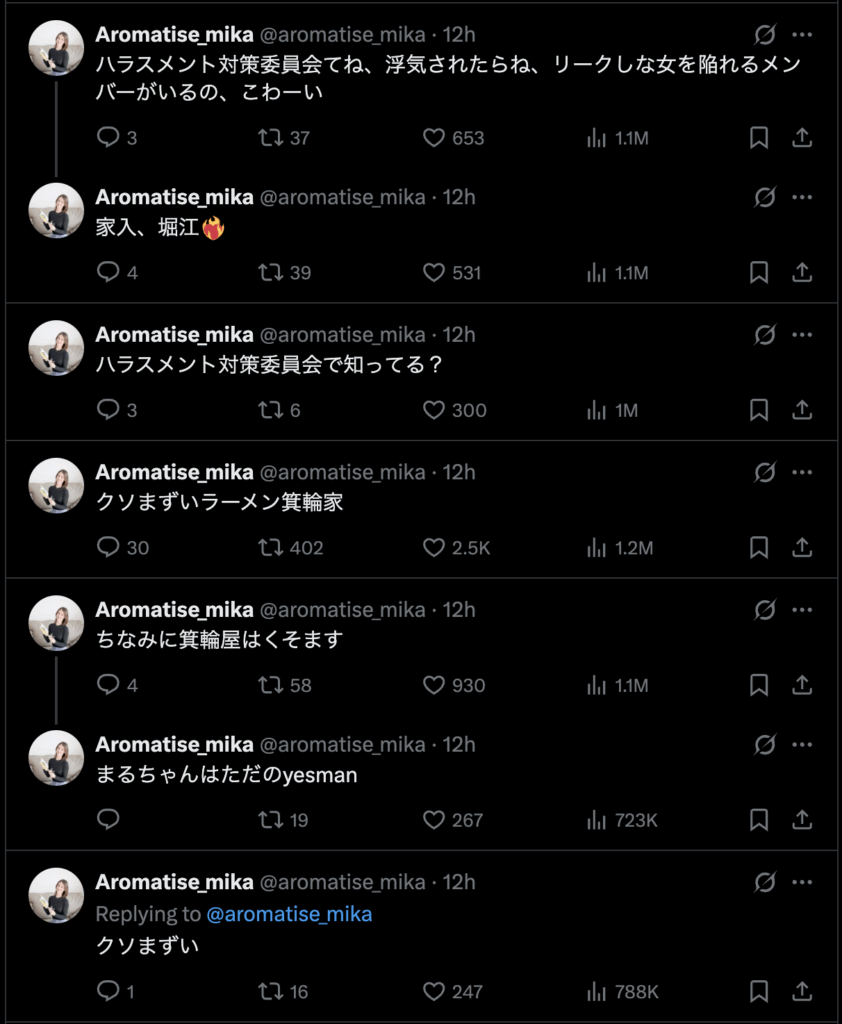Like the tweet with 653 likes
Image resolution: width=842 pixels, height=1024 pixels.
(434, 138)
